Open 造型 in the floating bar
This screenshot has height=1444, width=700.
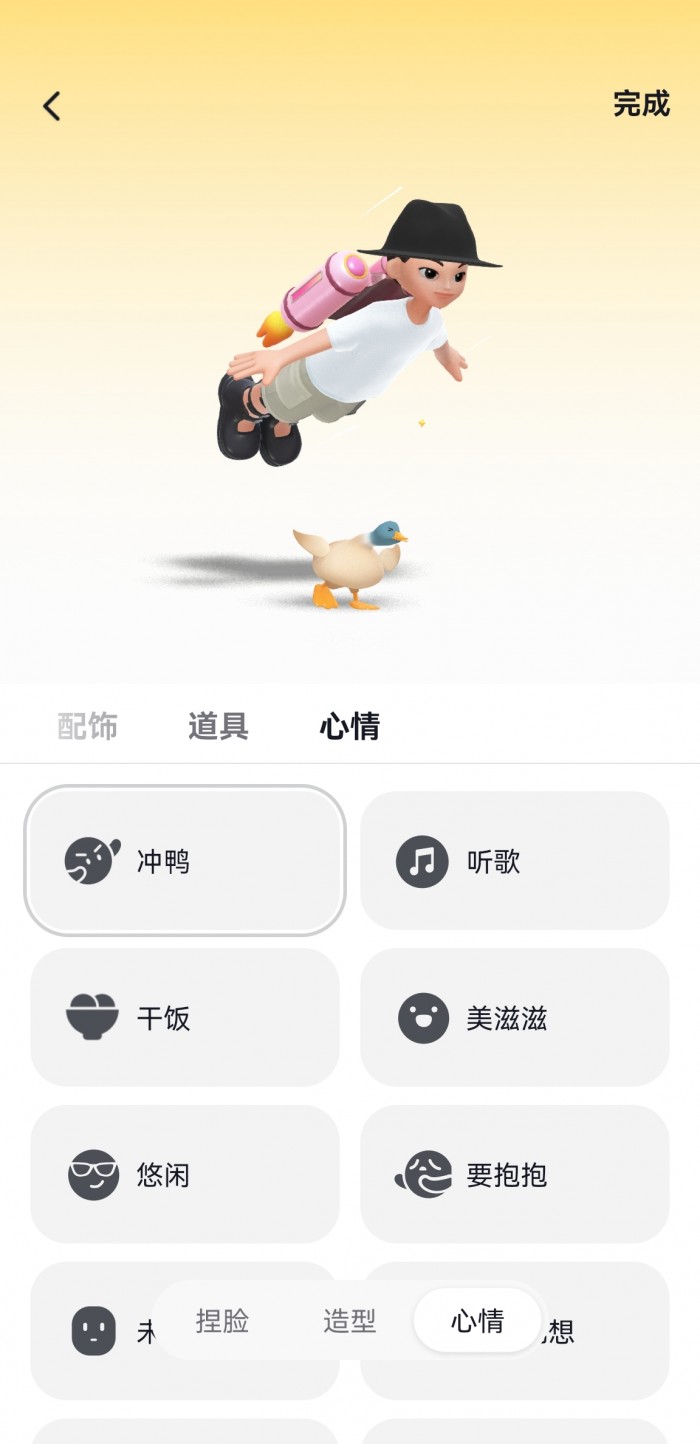350,1321
